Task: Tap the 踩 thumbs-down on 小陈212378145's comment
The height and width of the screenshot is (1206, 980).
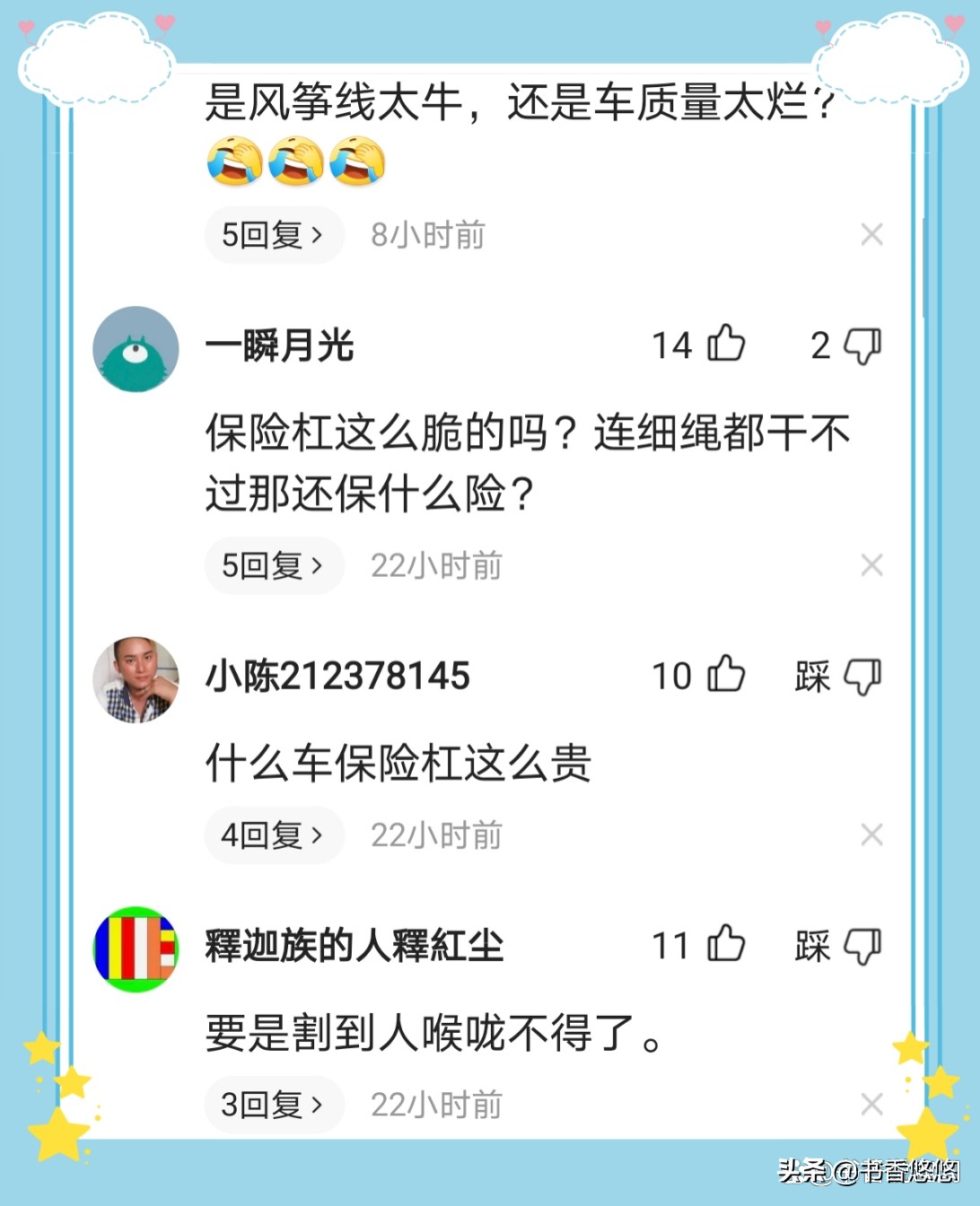Action: point(859,677)
